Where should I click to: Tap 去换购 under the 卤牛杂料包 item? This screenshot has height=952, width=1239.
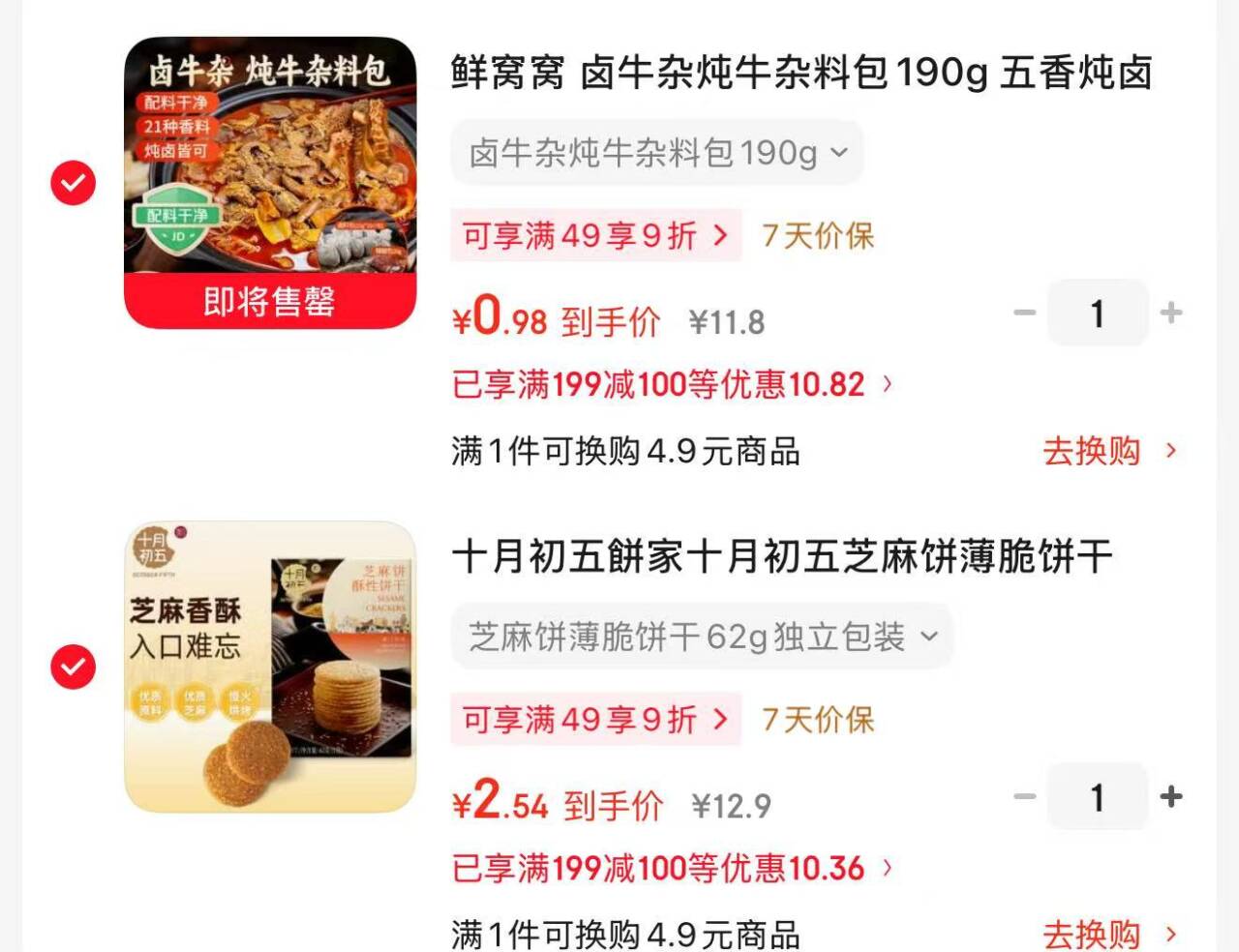(1109, 451)
